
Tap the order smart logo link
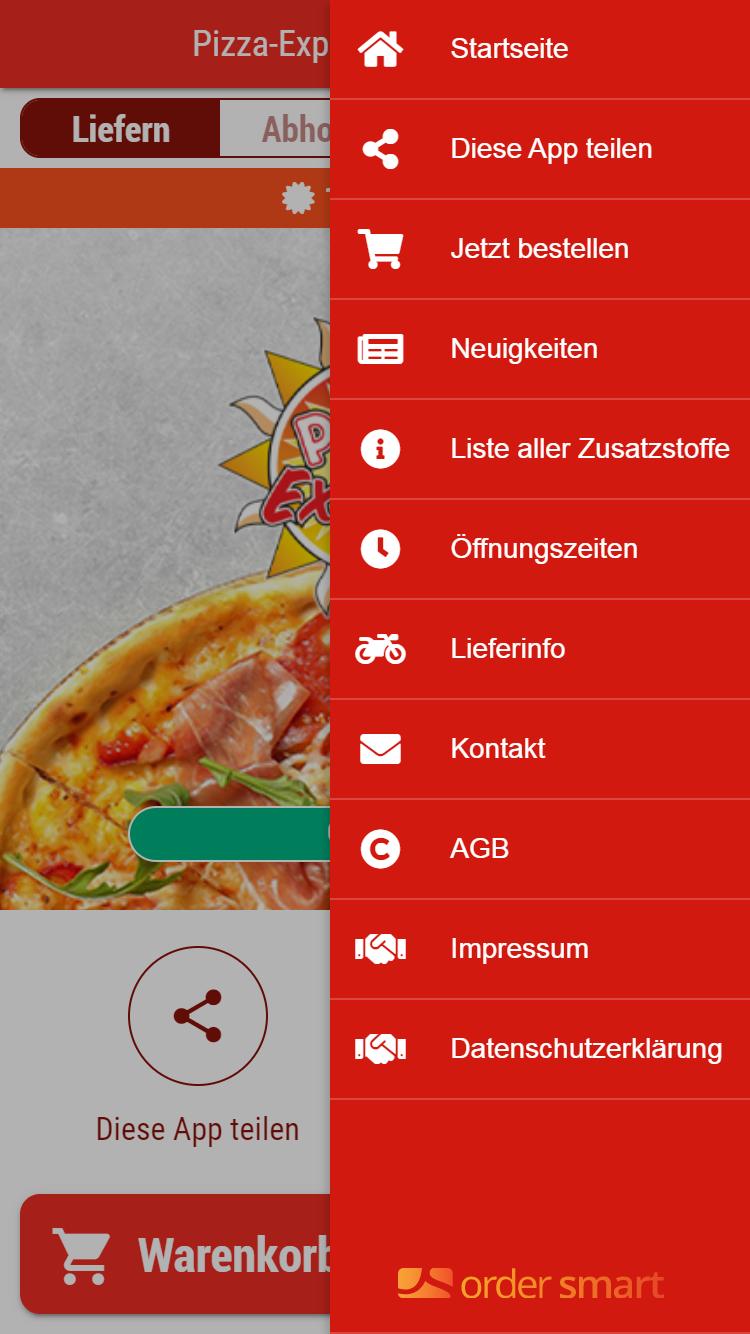(530, 1284)
